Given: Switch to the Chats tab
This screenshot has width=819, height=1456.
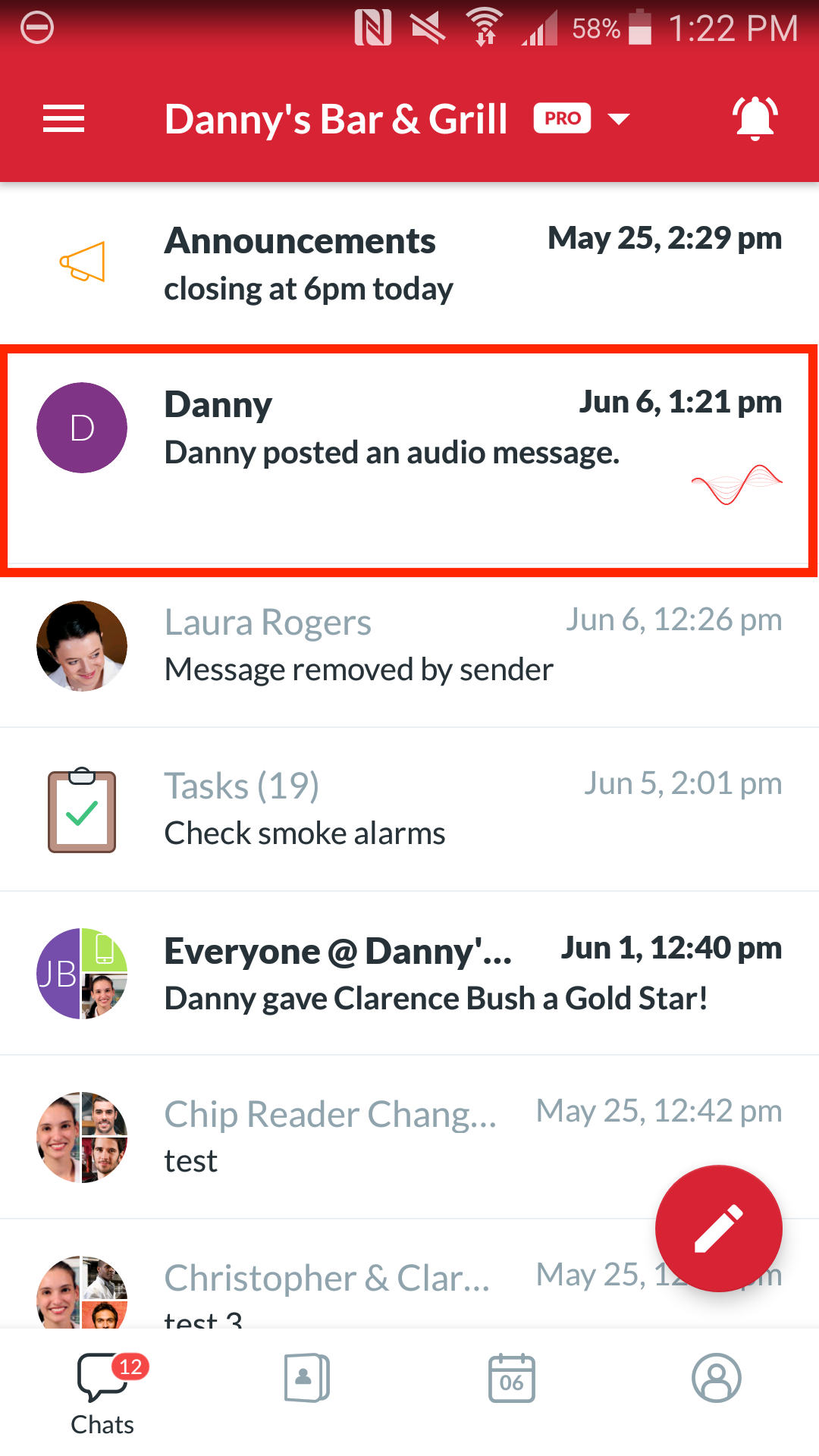Looking at the screenshot, I should [x=103, y=1394].
